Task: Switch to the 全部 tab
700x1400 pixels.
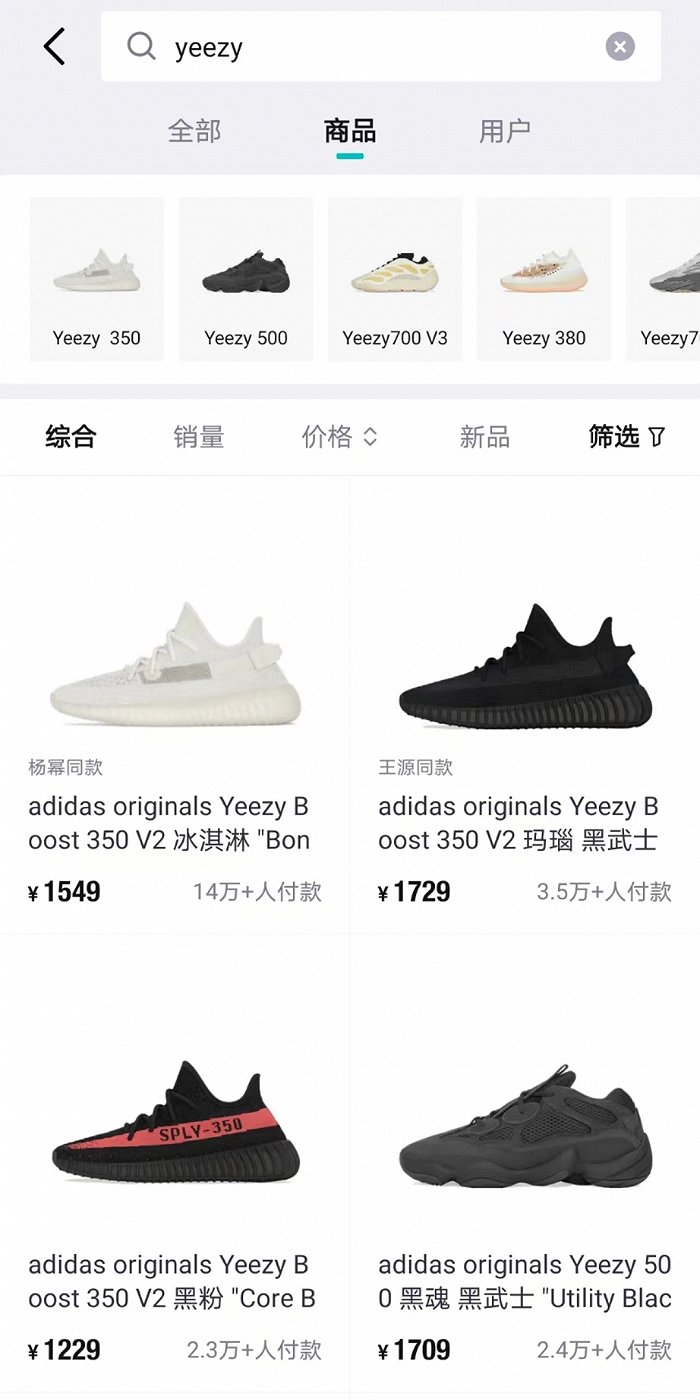Action: point(194,131)
